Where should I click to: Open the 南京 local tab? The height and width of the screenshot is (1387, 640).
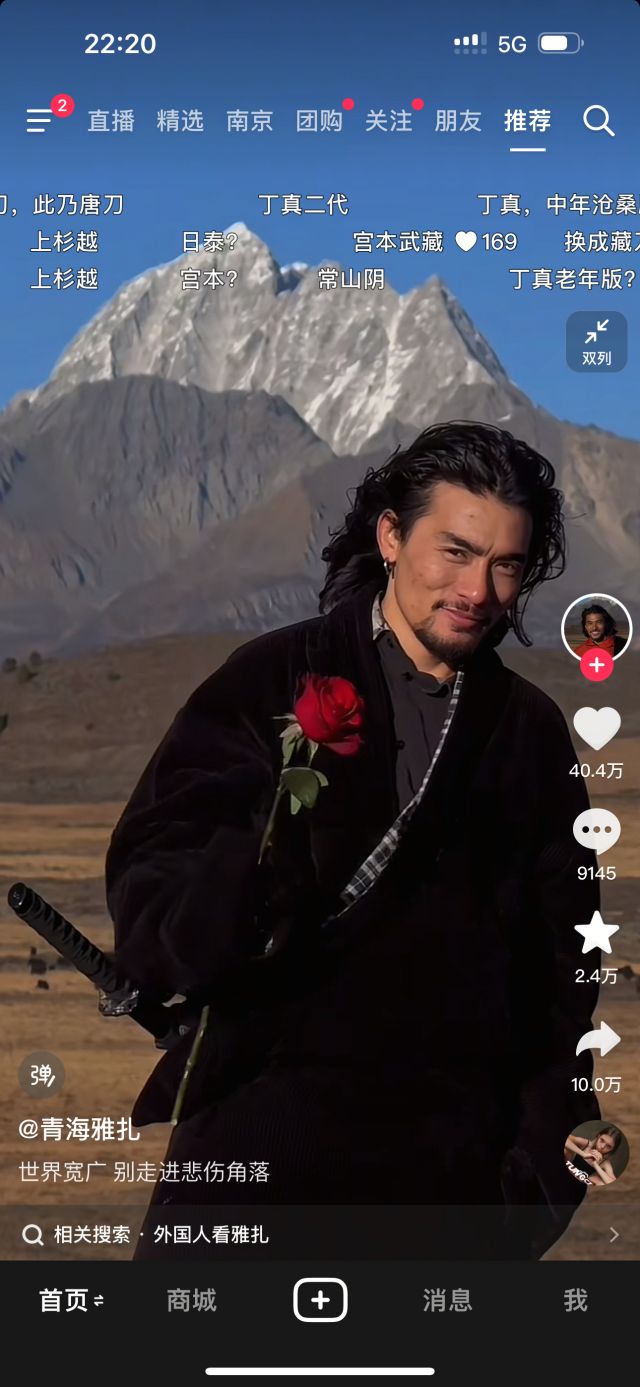coord(249,121)
